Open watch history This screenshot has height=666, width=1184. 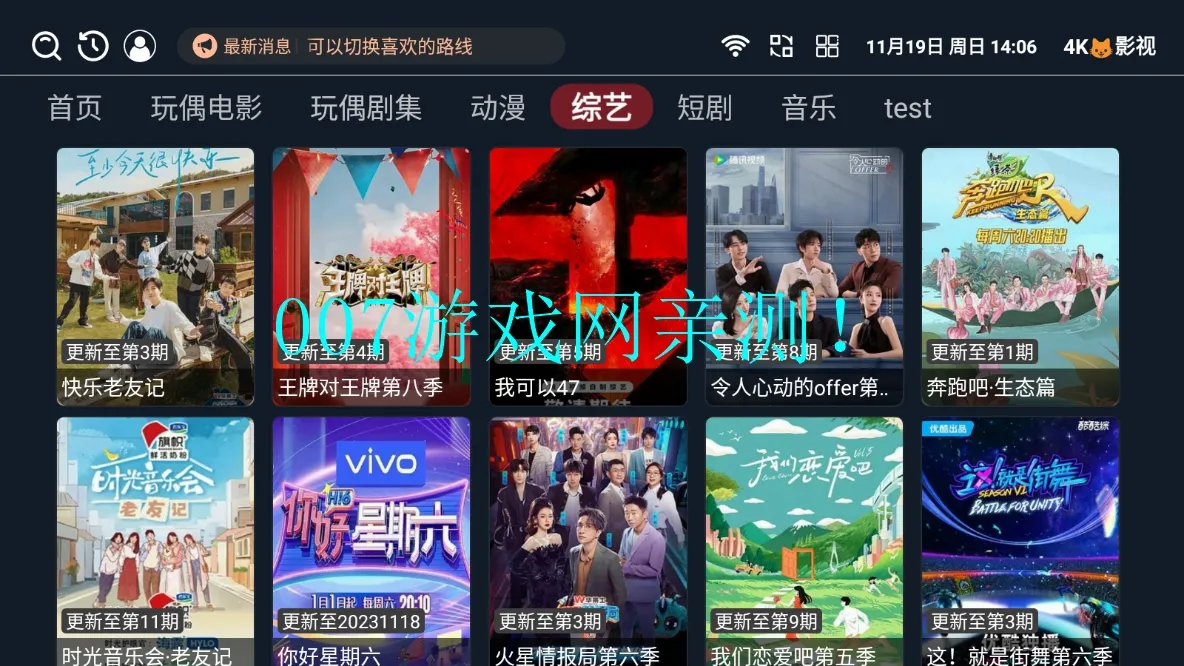pyautogui.click(x=93, y=46)
